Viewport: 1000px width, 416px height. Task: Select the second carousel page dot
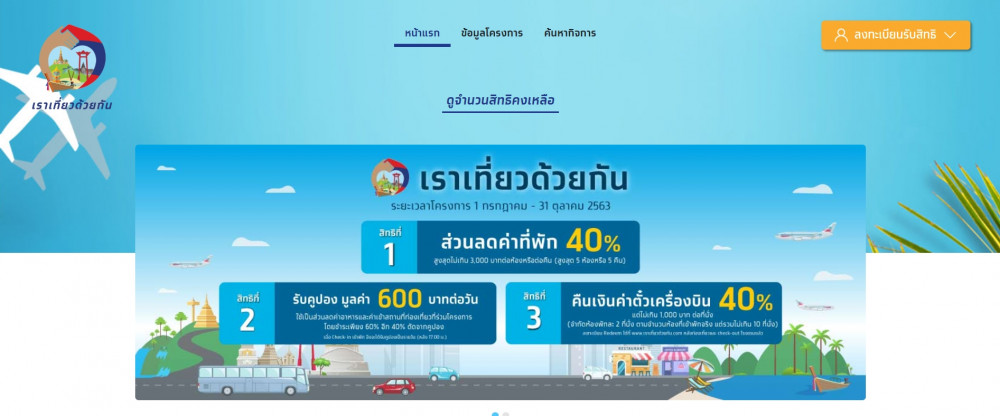point(506,413)
